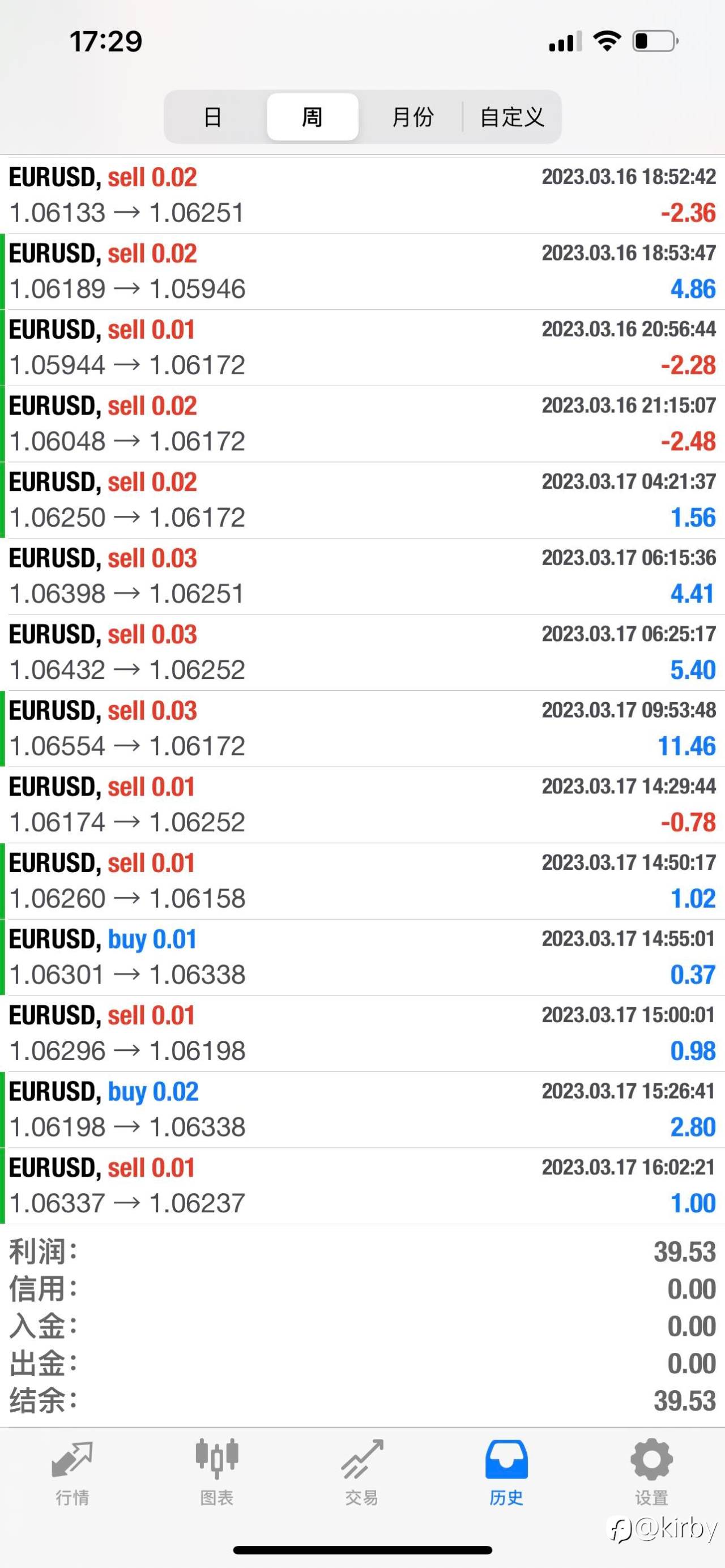The width and height of the screenshot is (725, 1568).
Task: Expand the EURUSD sell trade at 18:52:42
Action: 362,195
